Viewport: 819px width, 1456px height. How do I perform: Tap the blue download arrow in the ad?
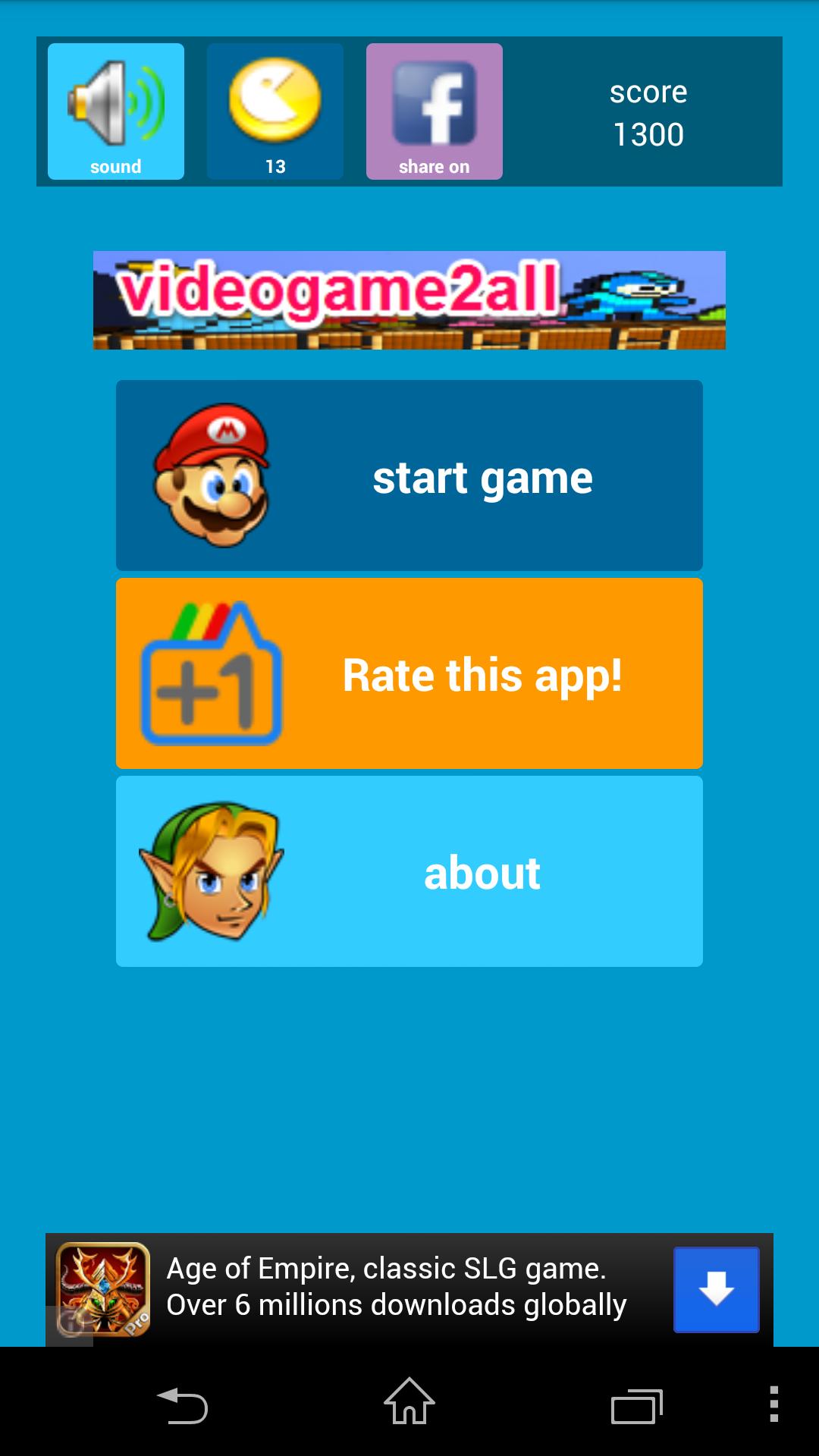(x=716, y=1289)
